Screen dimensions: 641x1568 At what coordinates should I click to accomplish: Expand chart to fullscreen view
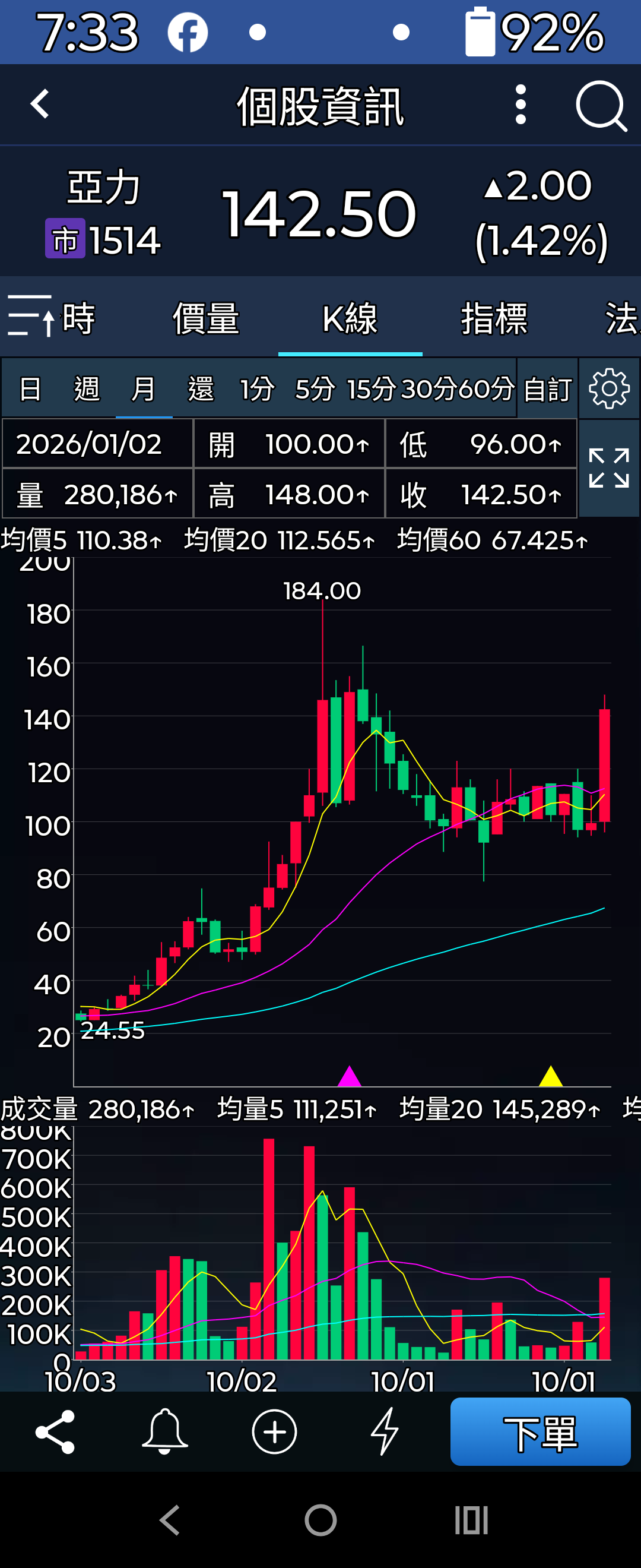610,469
